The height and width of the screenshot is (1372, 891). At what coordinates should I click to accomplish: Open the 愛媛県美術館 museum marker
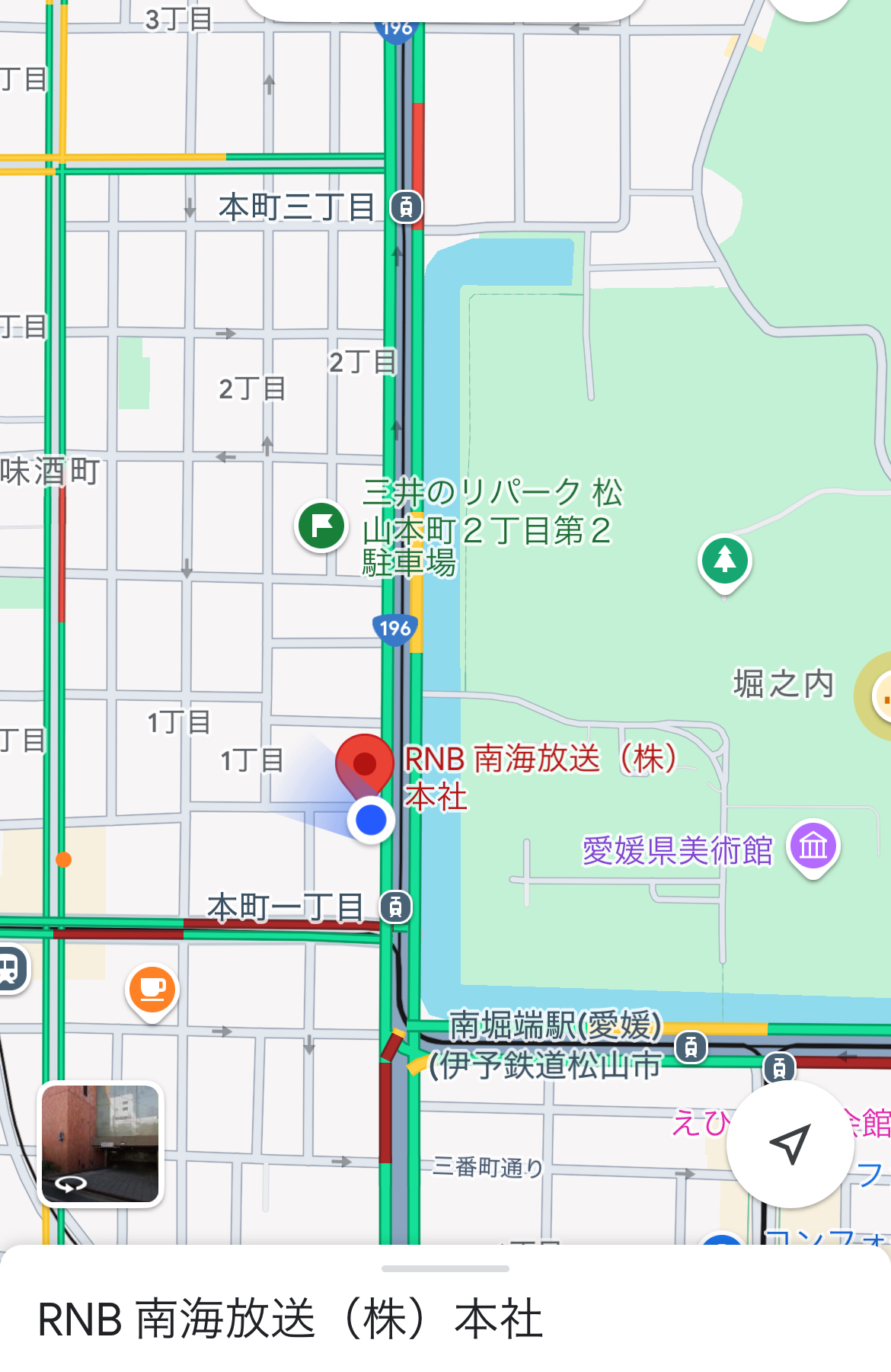813,846
